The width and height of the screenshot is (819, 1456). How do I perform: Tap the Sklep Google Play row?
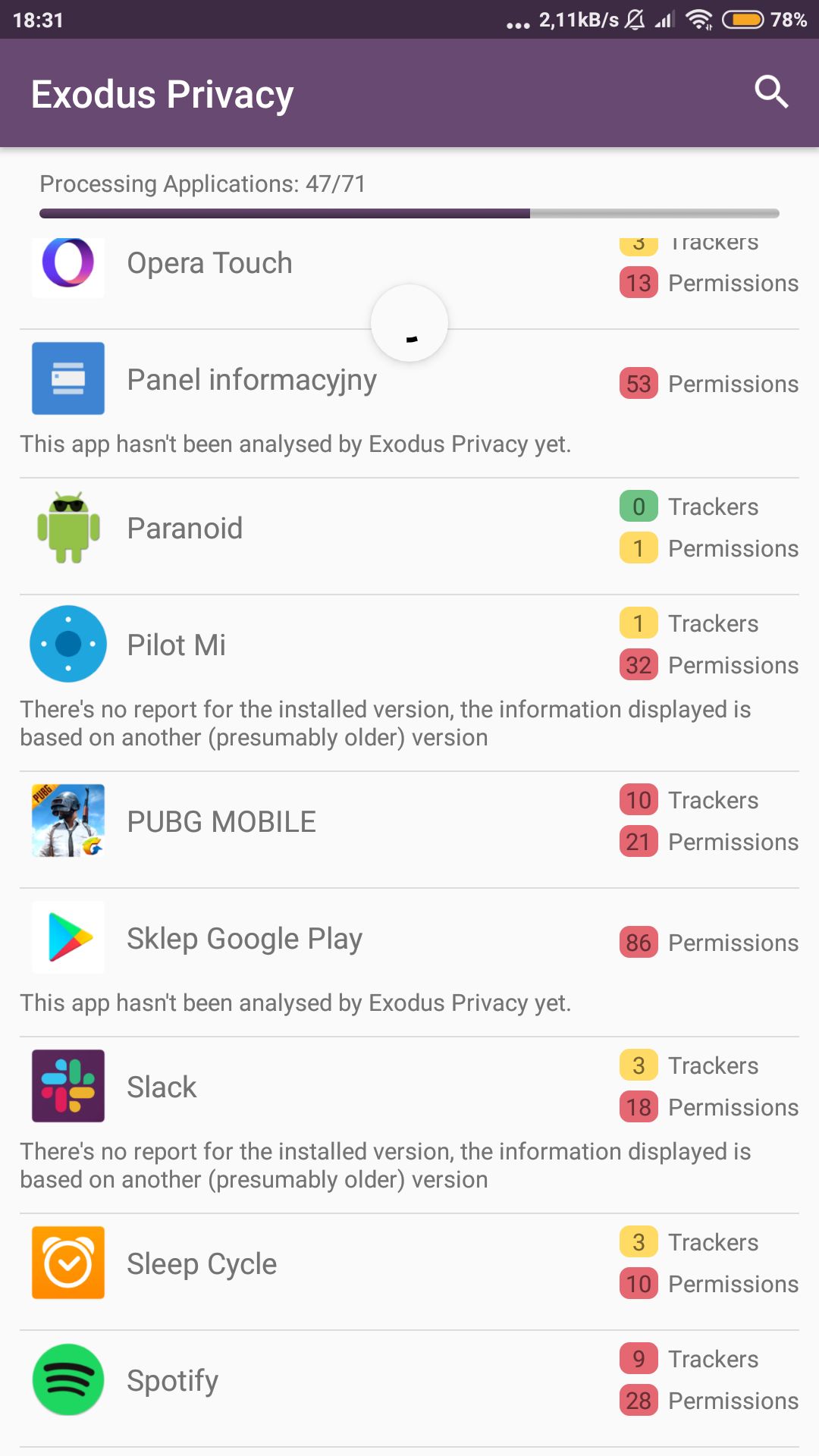pos(409,963)
